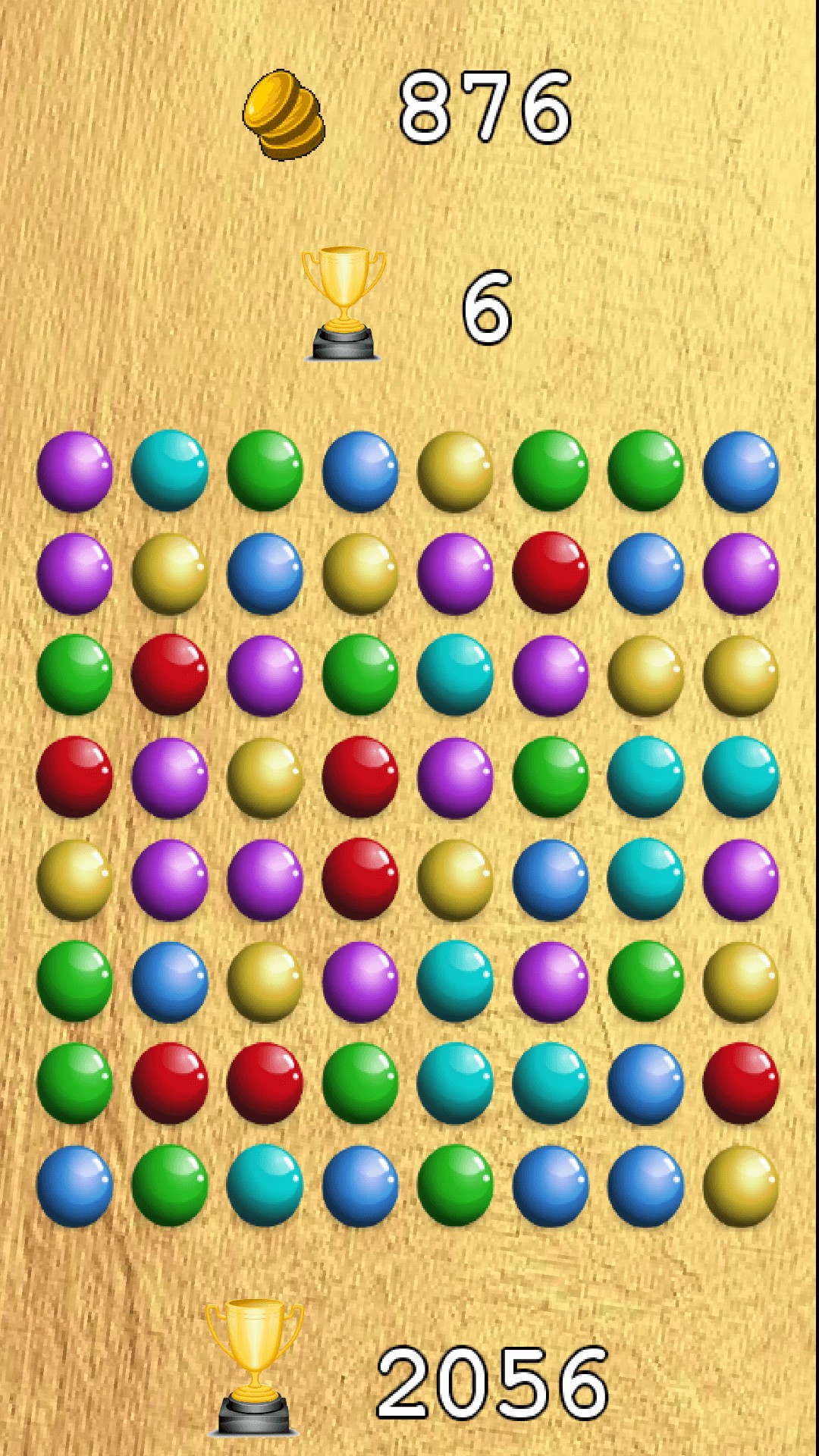819x1456 pixels.
Task: Tap the cyan ball in the bottom row
Action: [265, 1185]
